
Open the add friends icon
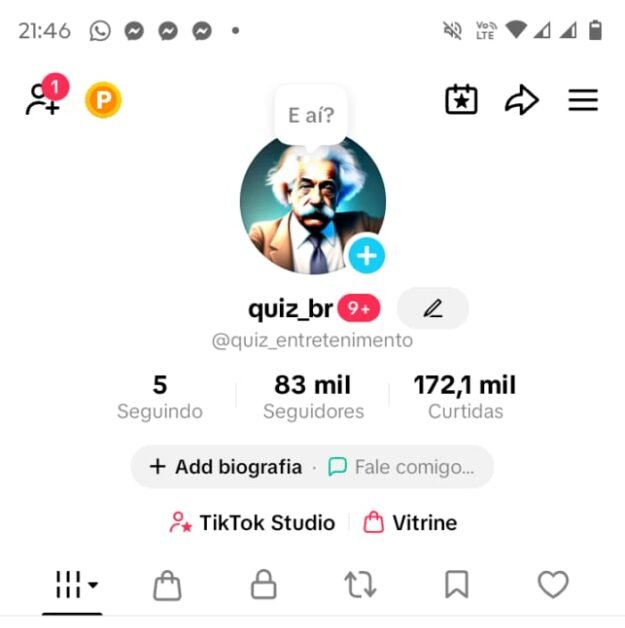point(44,99)
